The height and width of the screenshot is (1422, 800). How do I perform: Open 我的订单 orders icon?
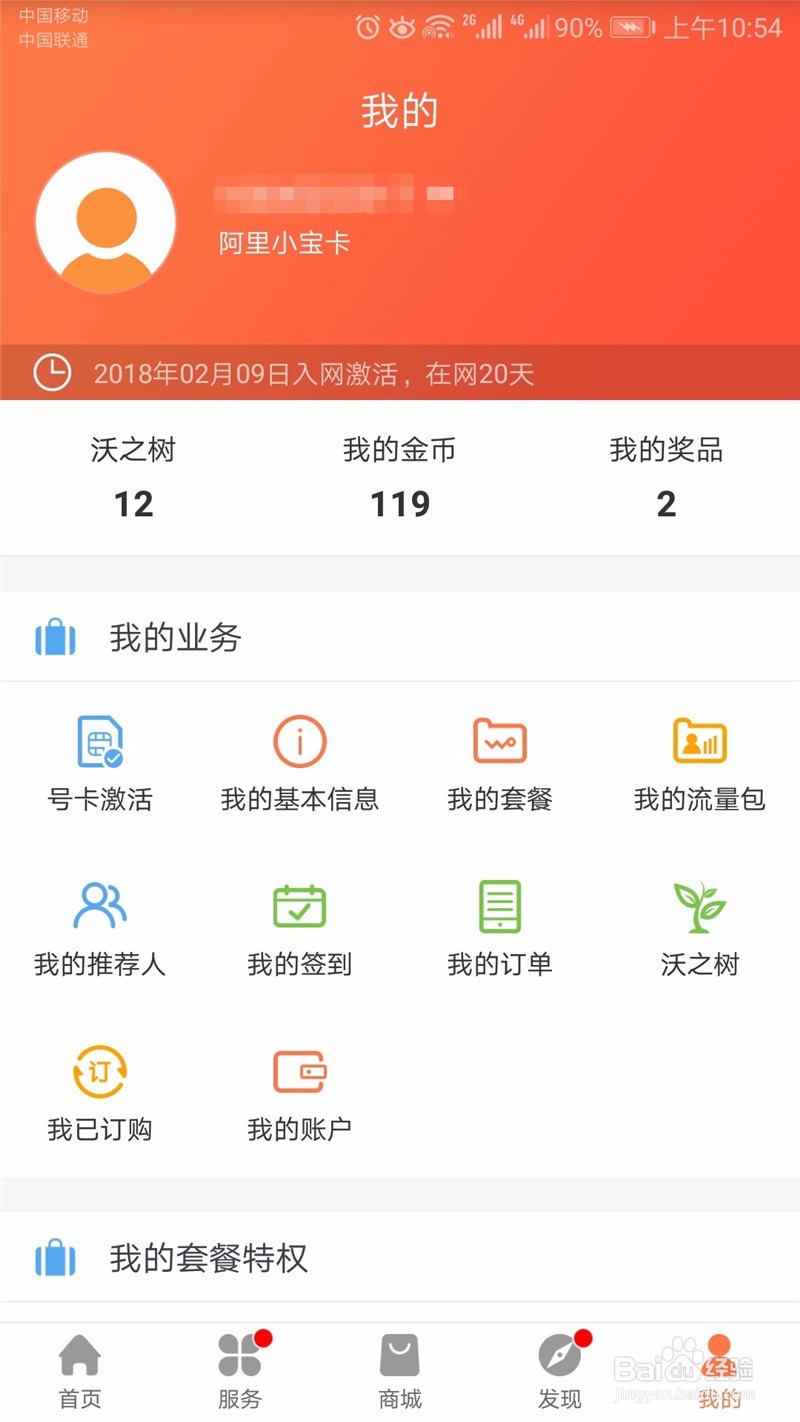(499, 906)
